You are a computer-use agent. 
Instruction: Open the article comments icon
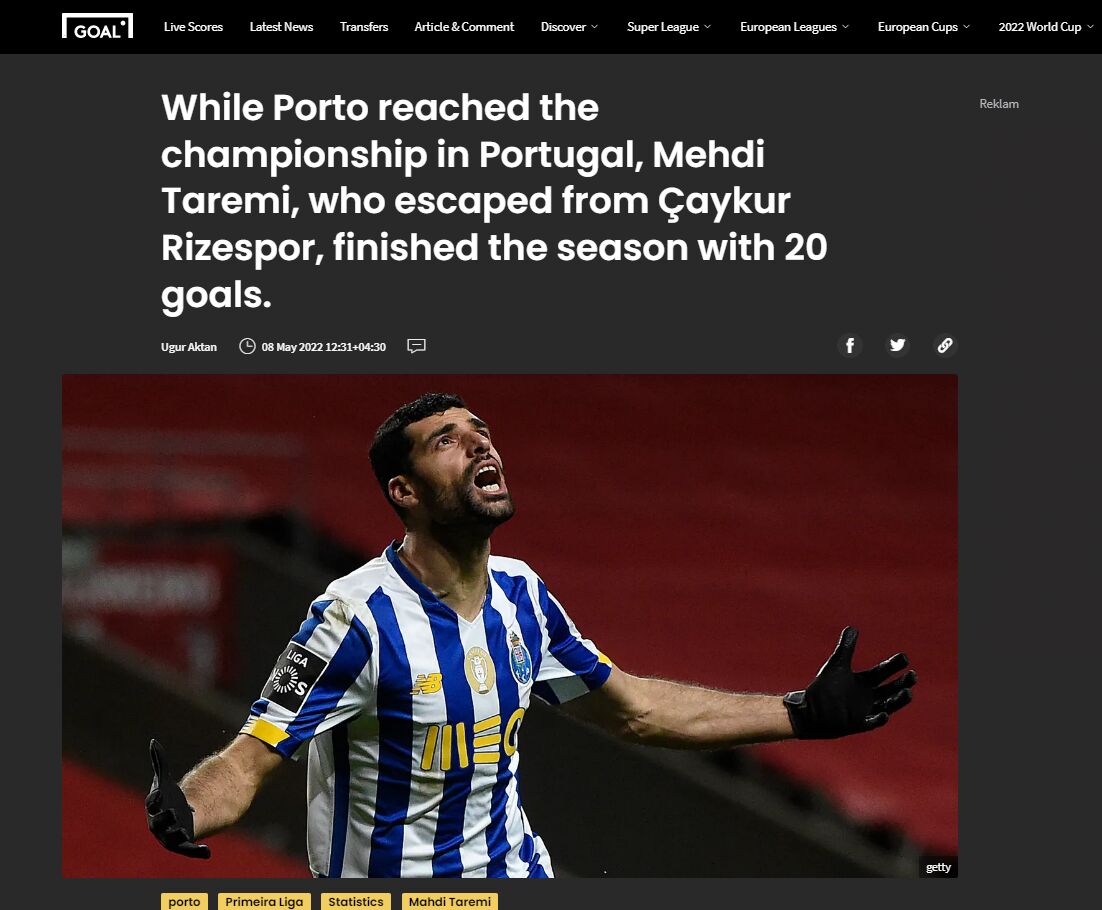pyautogui.click(x=417, y=346)
